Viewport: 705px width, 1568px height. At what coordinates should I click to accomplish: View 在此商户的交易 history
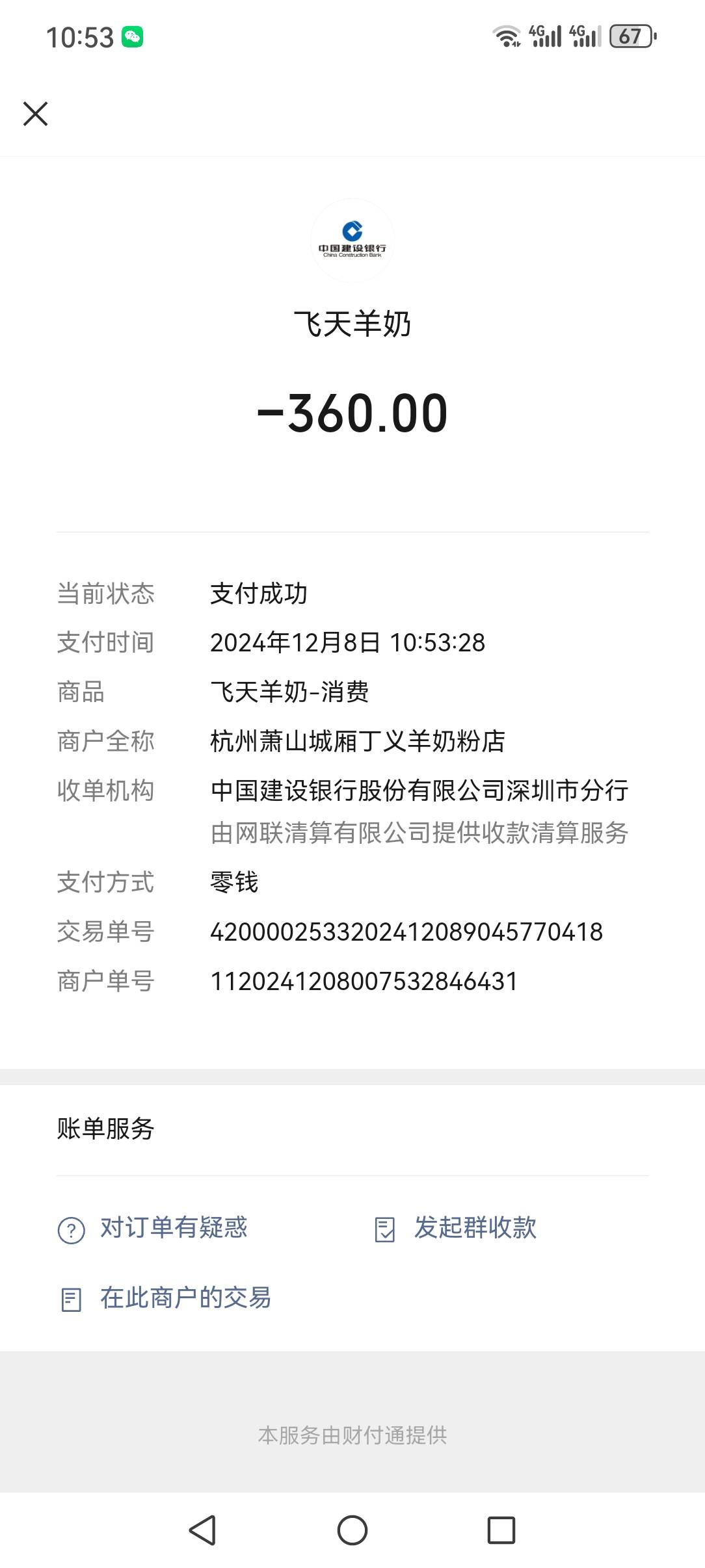click(185, 1298)
